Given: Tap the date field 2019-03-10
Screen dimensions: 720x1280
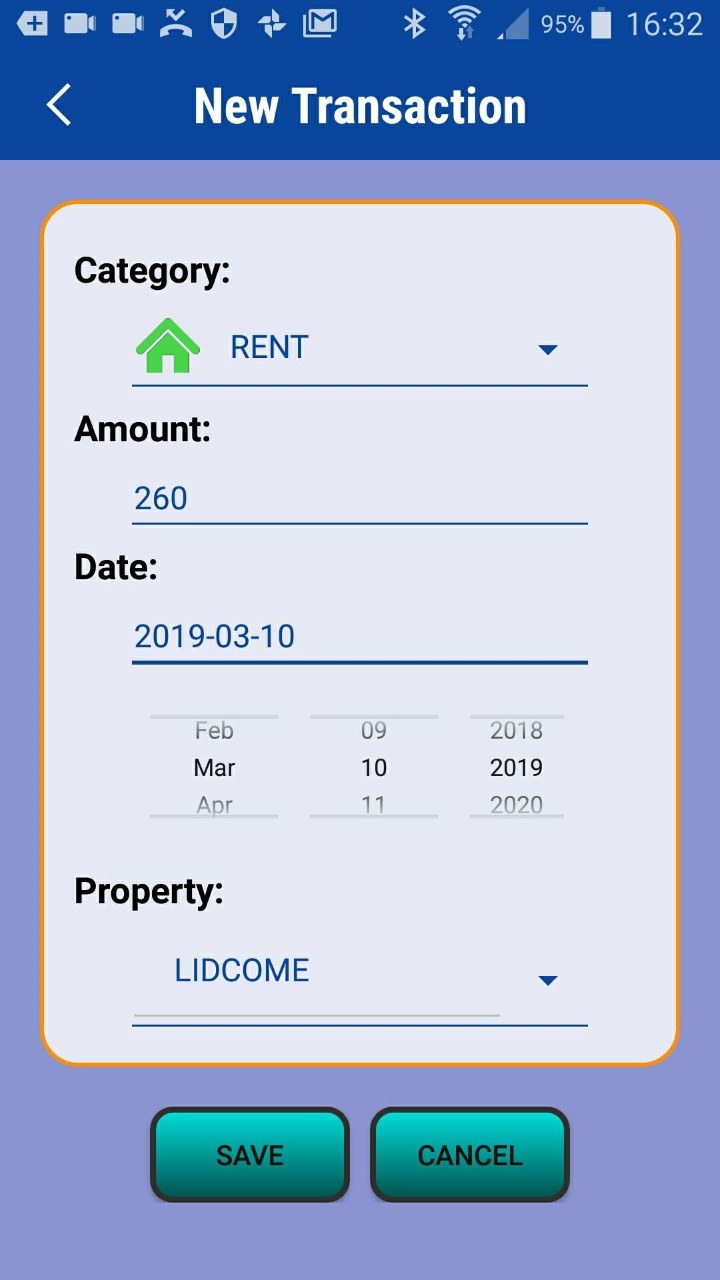Looking at the screenshot, I should click(x=360, y=637).
